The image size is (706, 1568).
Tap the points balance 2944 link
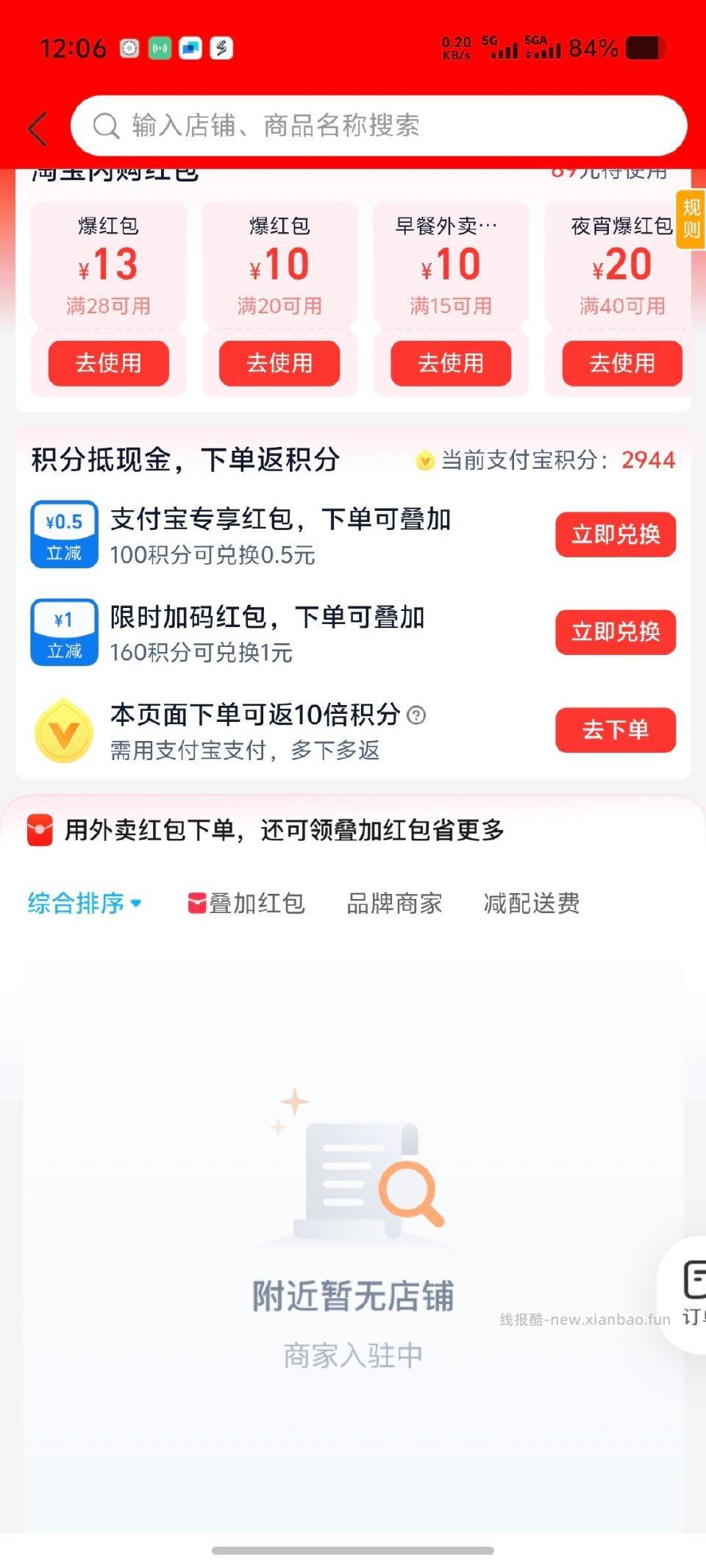click(x=649, y=459)
